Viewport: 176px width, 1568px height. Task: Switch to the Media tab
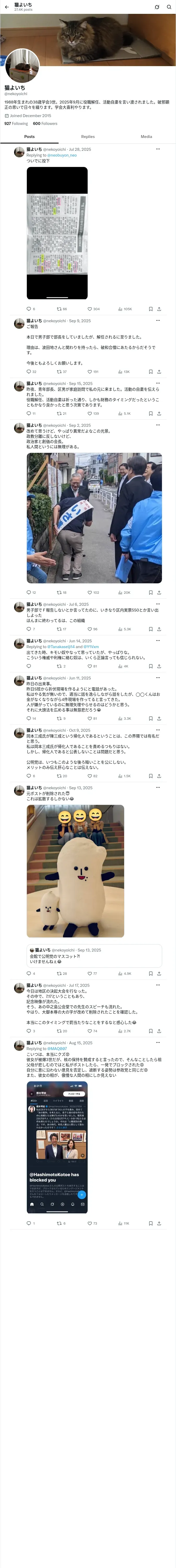coord(146,136)
